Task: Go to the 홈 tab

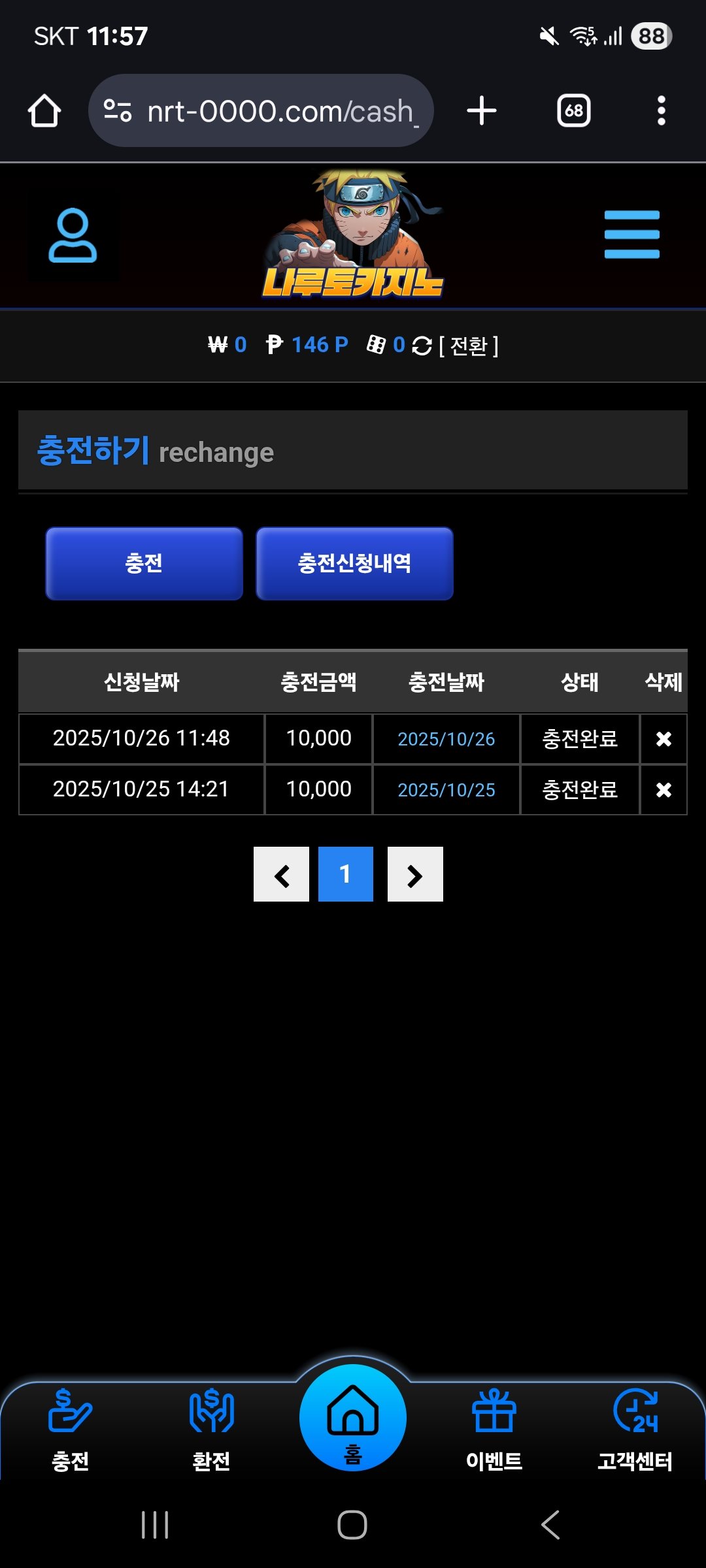Action: (353, 1418)
